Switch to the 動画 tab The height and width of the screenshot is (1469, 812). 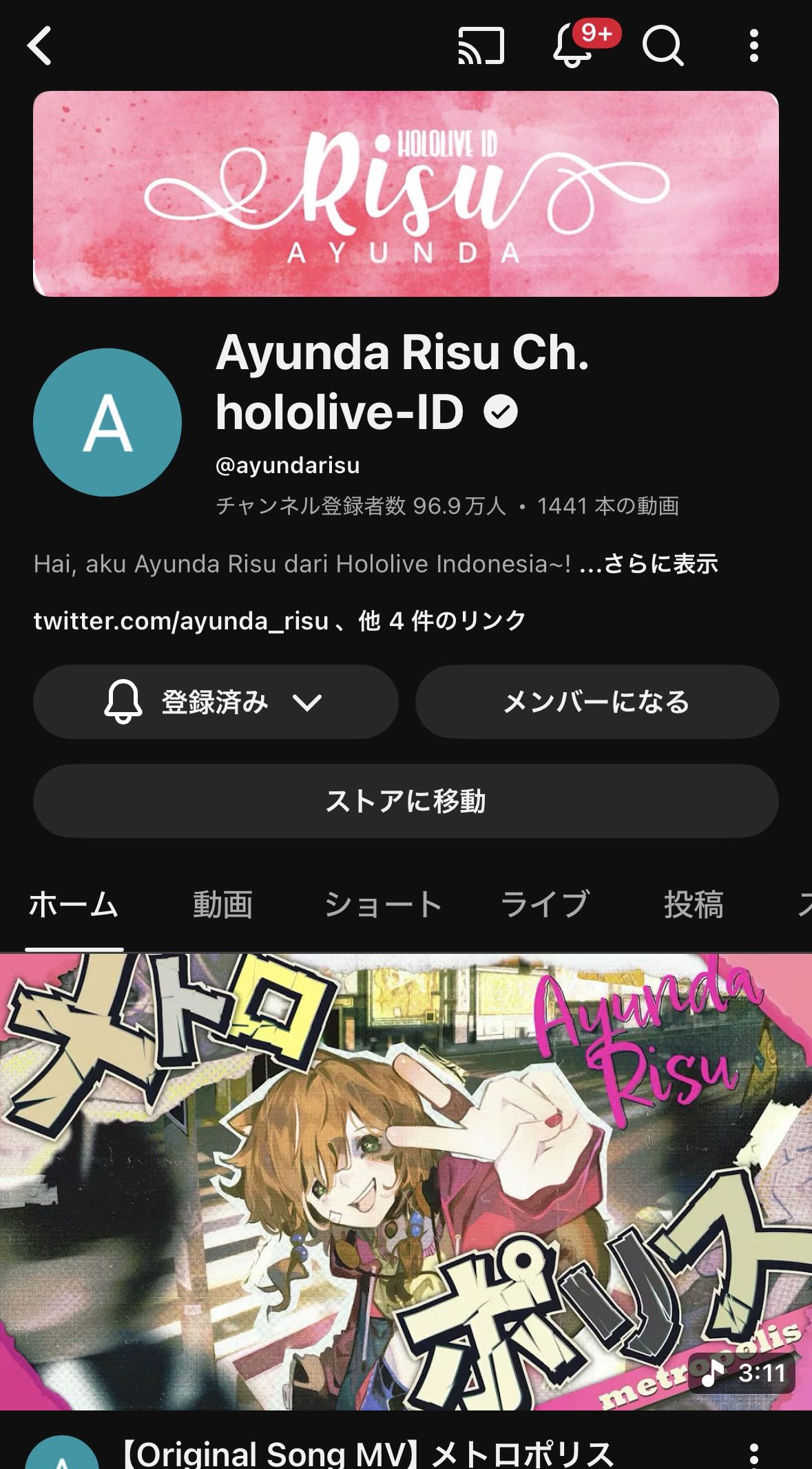click(222, 904)
